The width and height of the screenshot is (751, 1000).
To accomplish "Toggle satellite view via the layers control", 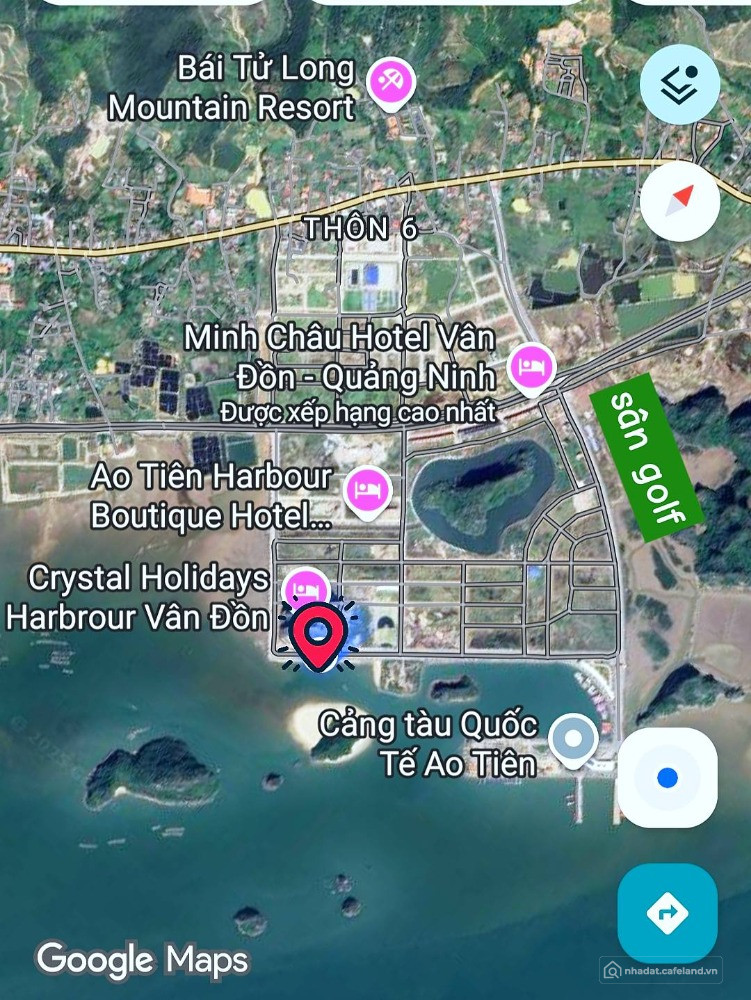I will [679, 85].
